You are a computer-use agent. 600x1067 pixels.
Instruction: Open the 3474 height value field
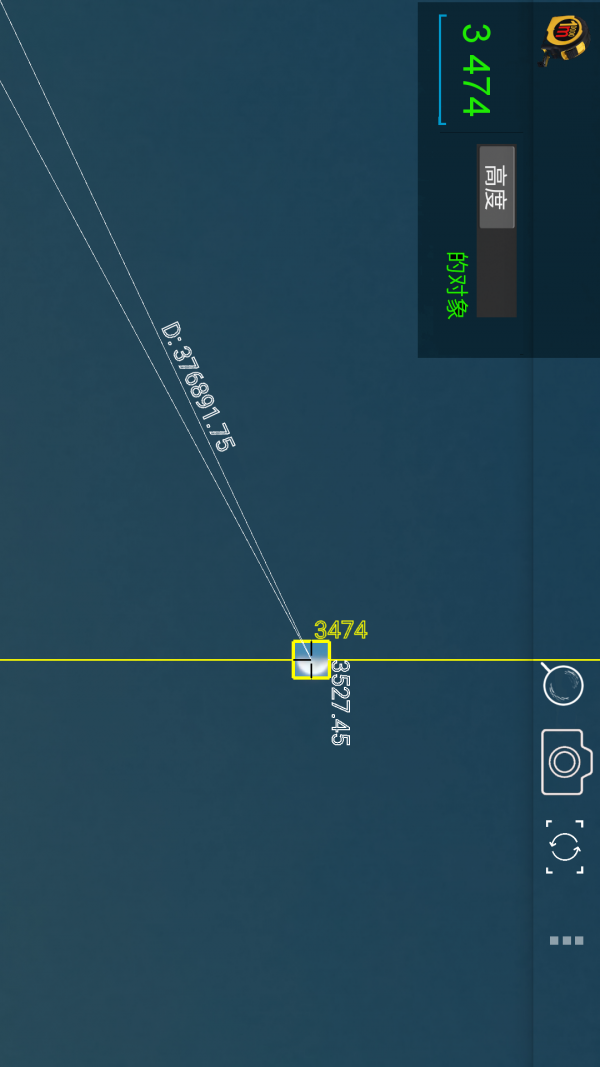(476, 70)
